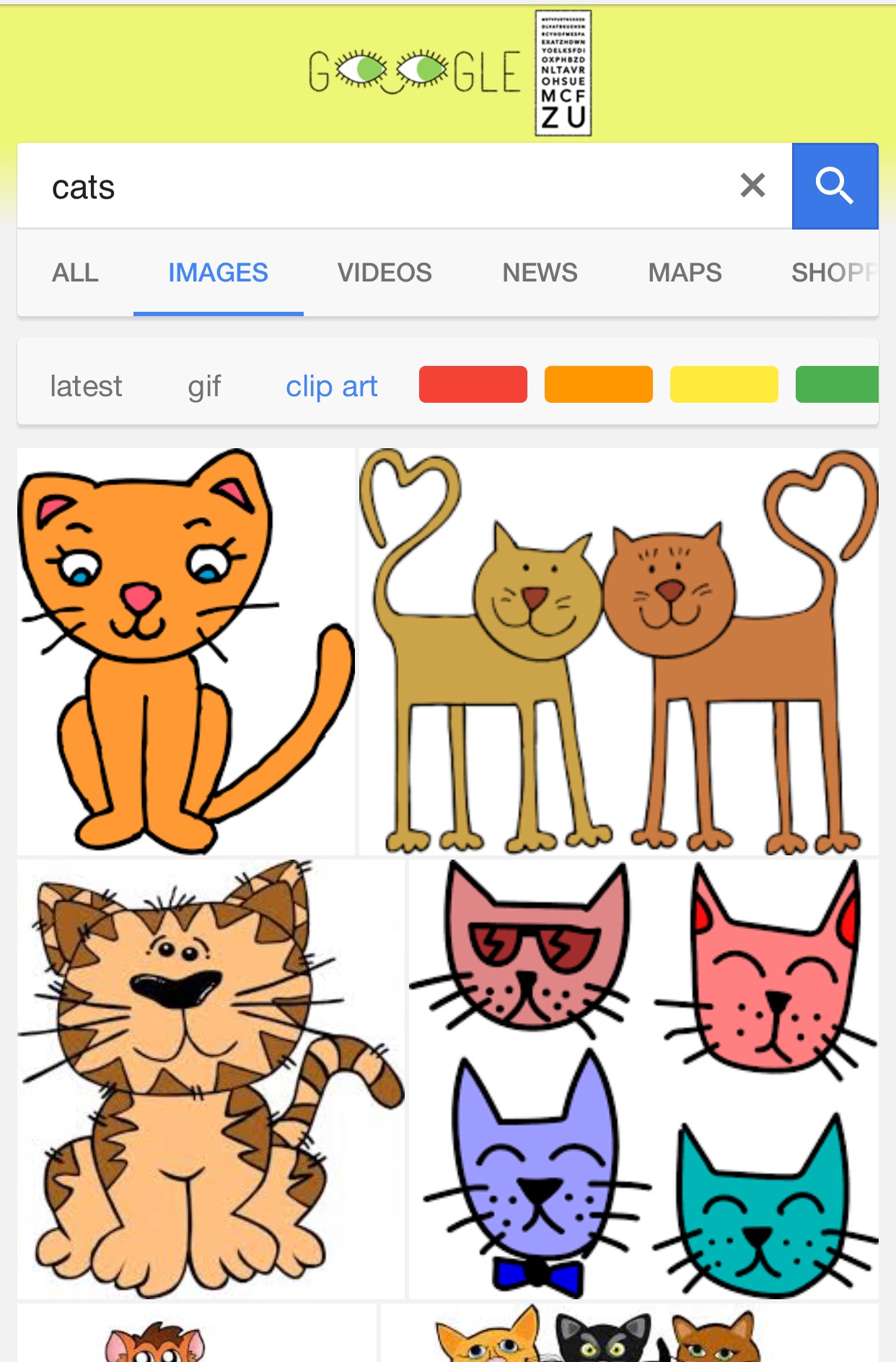The width and height of the screenshot is (896, 1362).
Task: Switch to the All tab
Action: point(75,273)
